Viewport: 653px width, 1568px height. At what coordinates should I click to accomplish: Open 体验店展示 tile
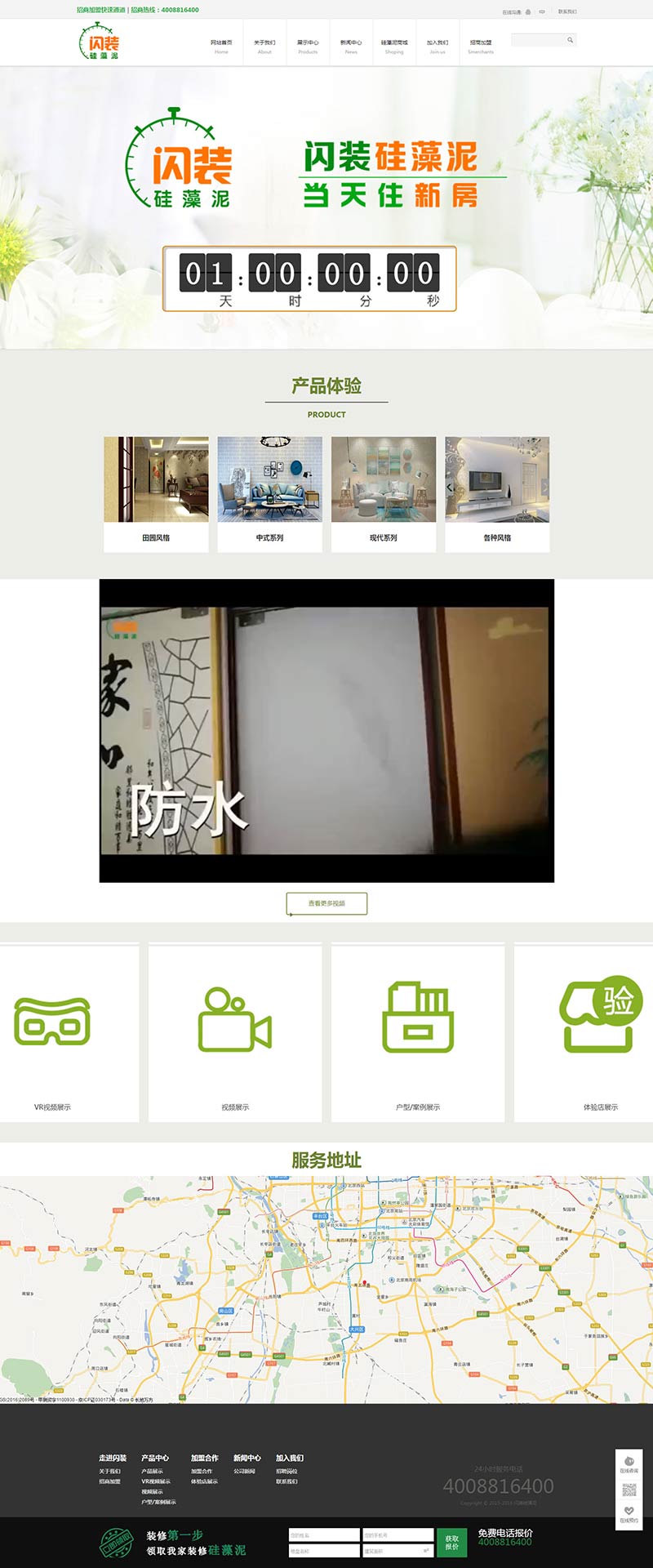pos(600,1033)
